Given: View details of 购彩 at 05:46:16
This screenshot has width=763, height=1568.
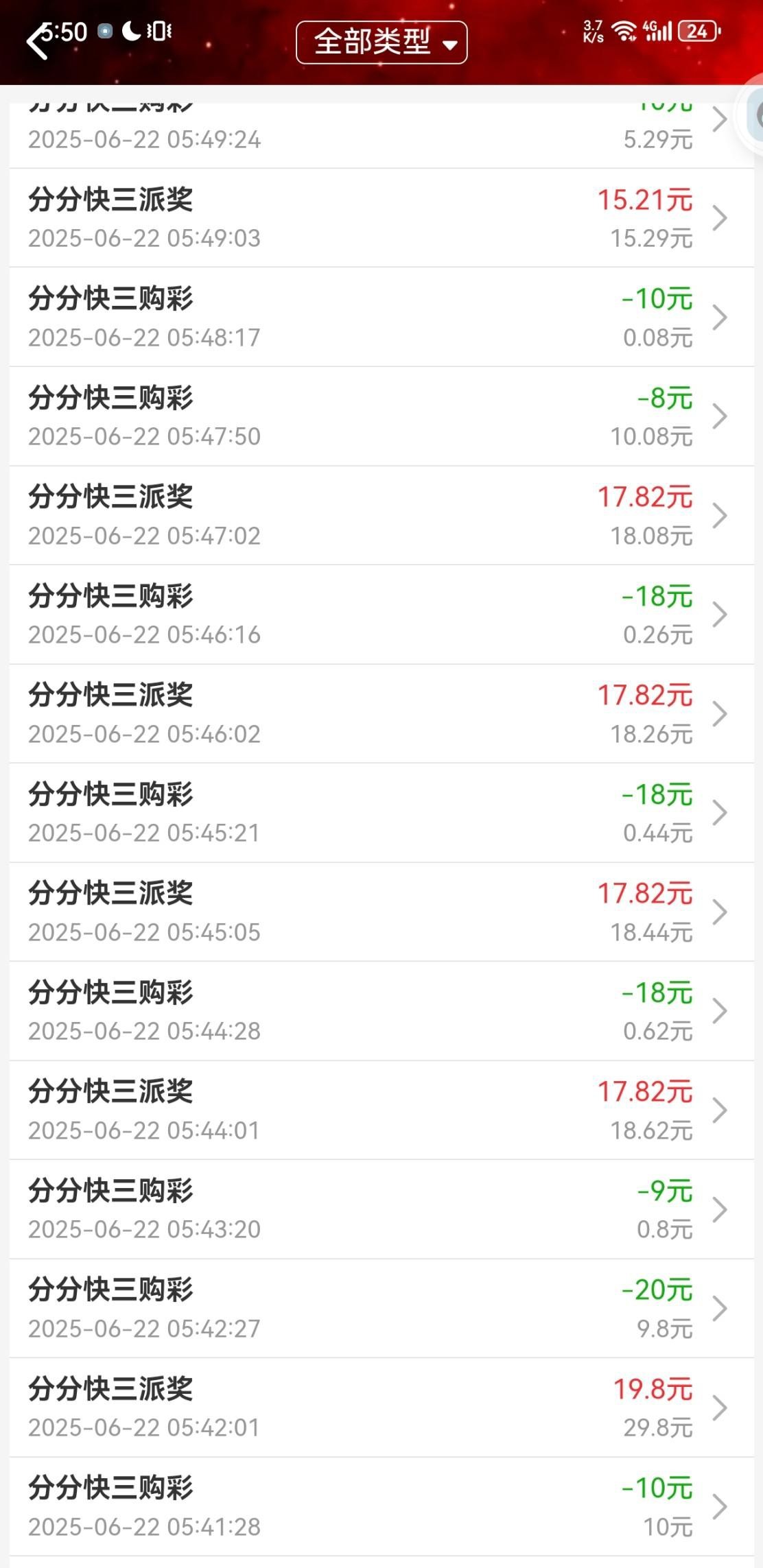Looking at the screenshot, I should tap(381, 615).
